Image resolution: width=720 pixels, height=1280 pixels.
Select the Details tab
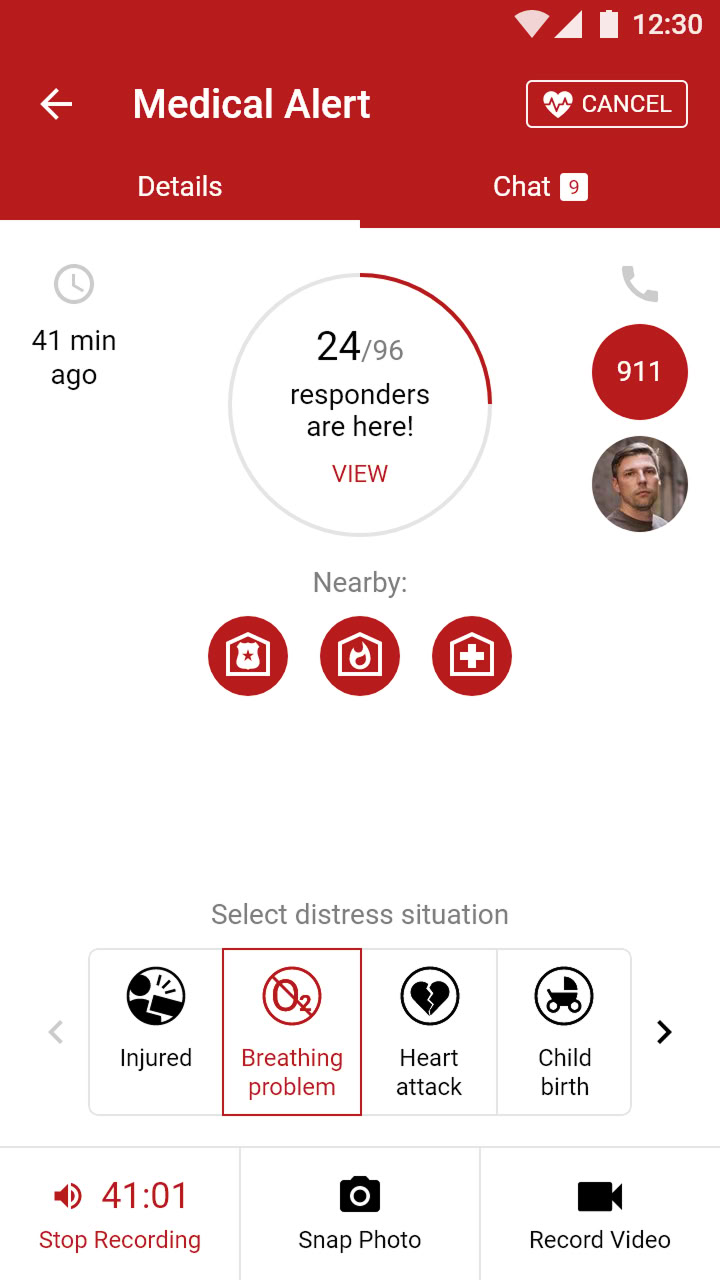(180, 187)
